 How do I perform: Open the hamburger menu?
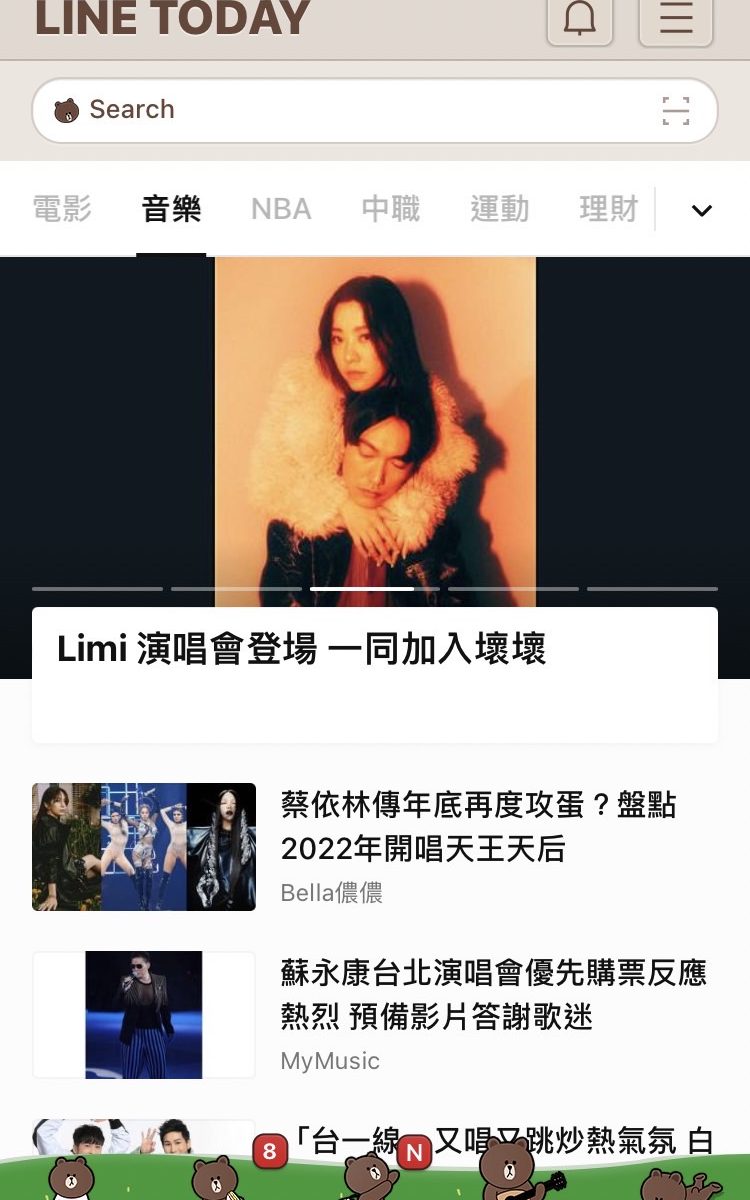676,18
